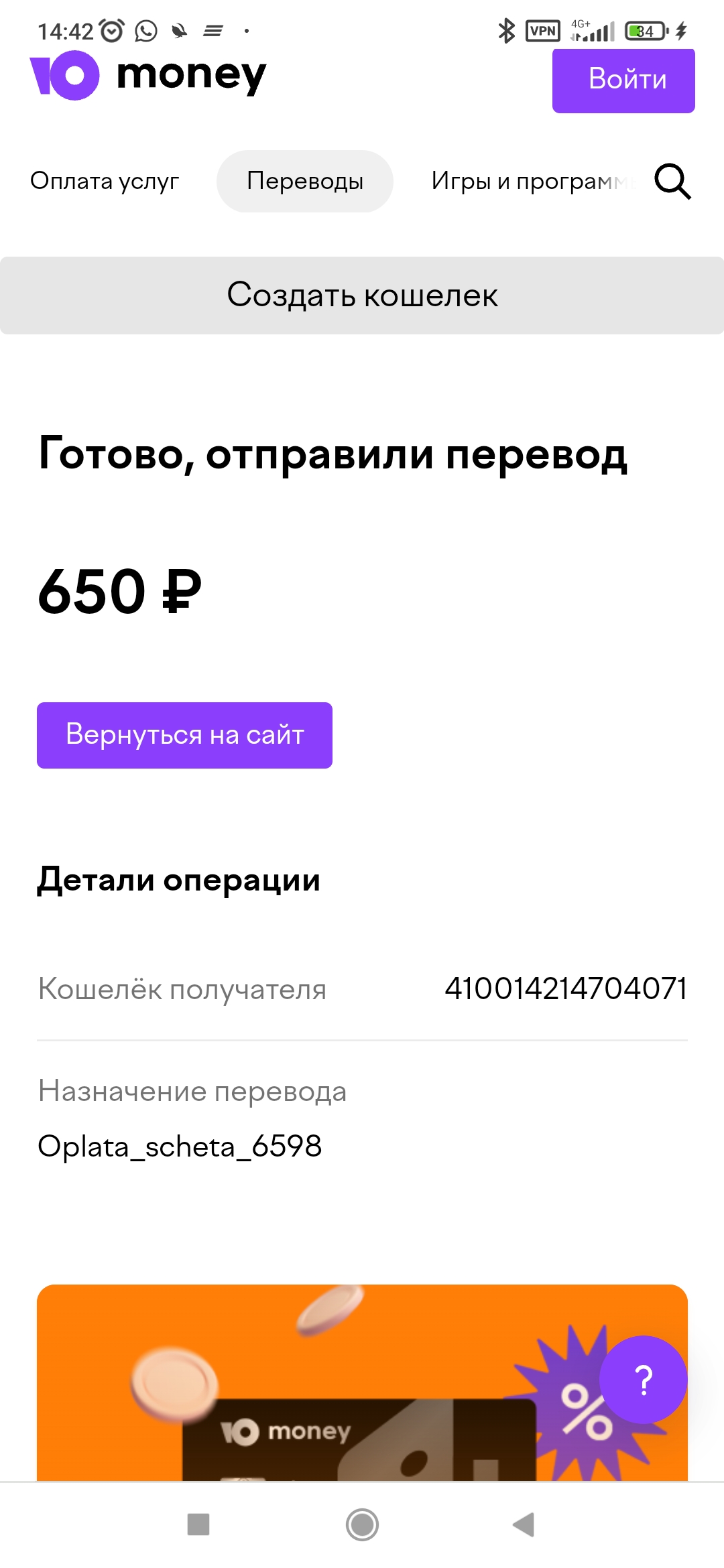Tap the system back button
Image resolution: width=724 pixels, height=1568 pixels.
(523, 1524)
